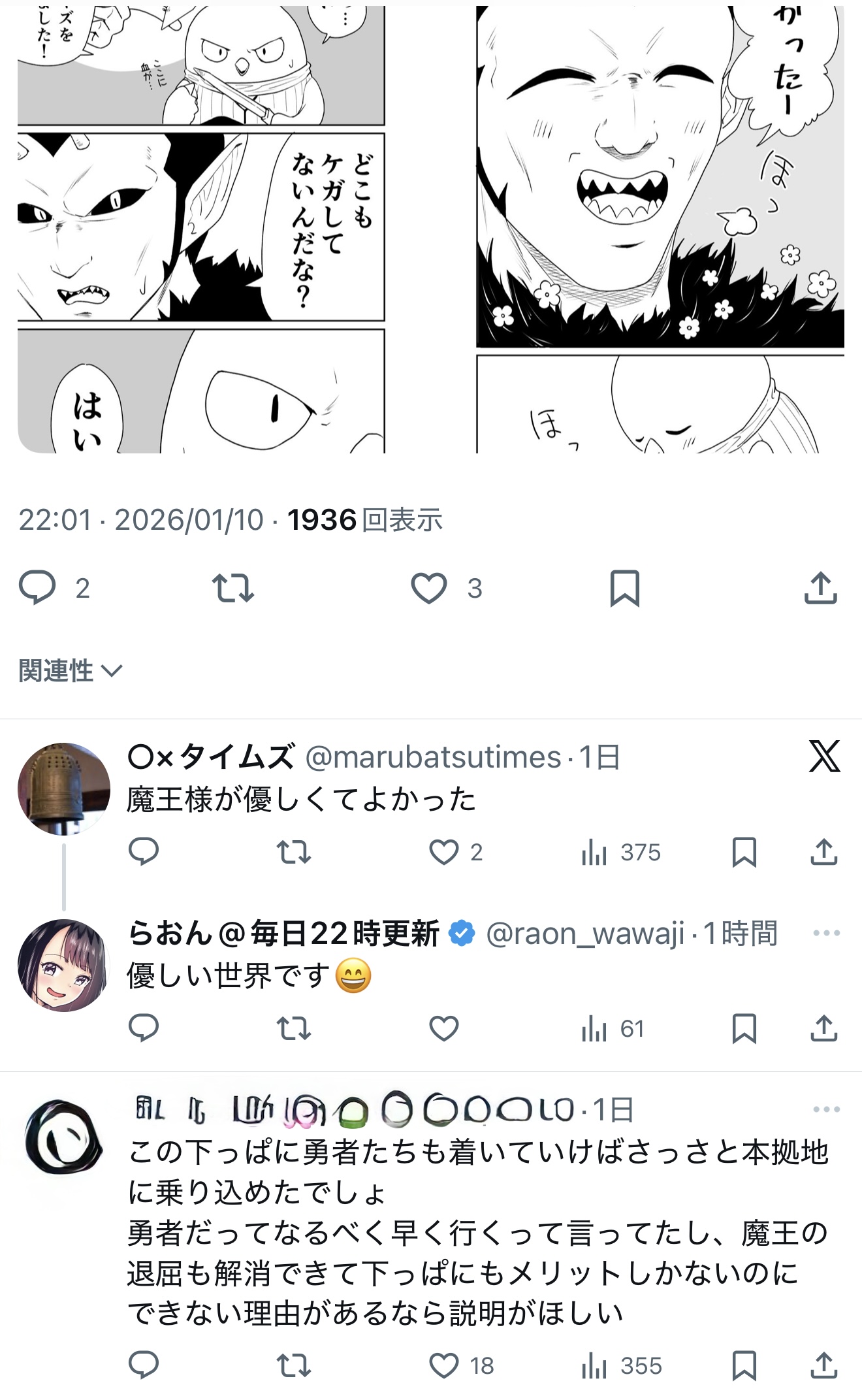Open @raon_wawaji profile link
Screen dimensions: 862x1400
pos(584,934)
